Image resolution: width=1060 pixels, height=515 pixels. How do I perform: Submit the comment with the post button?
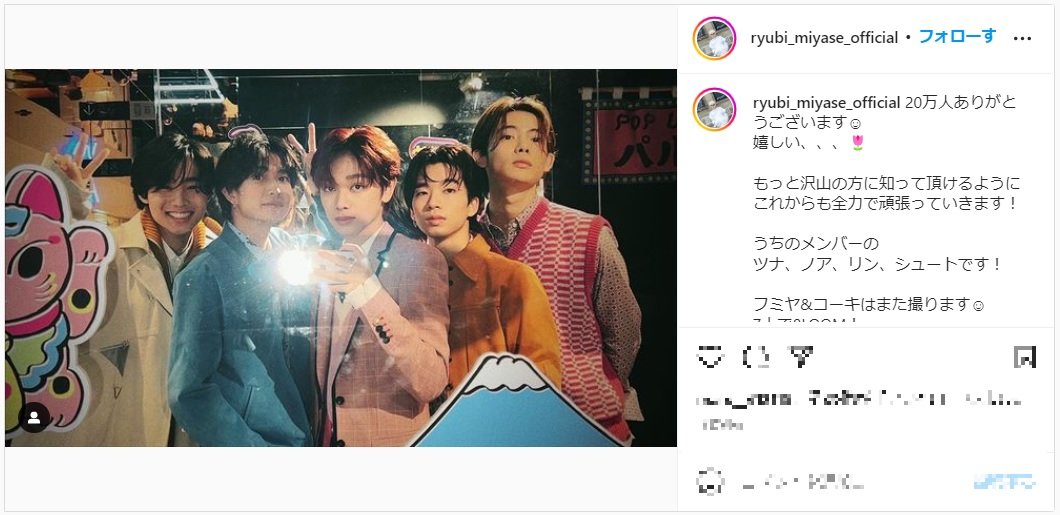(1004, 482)
